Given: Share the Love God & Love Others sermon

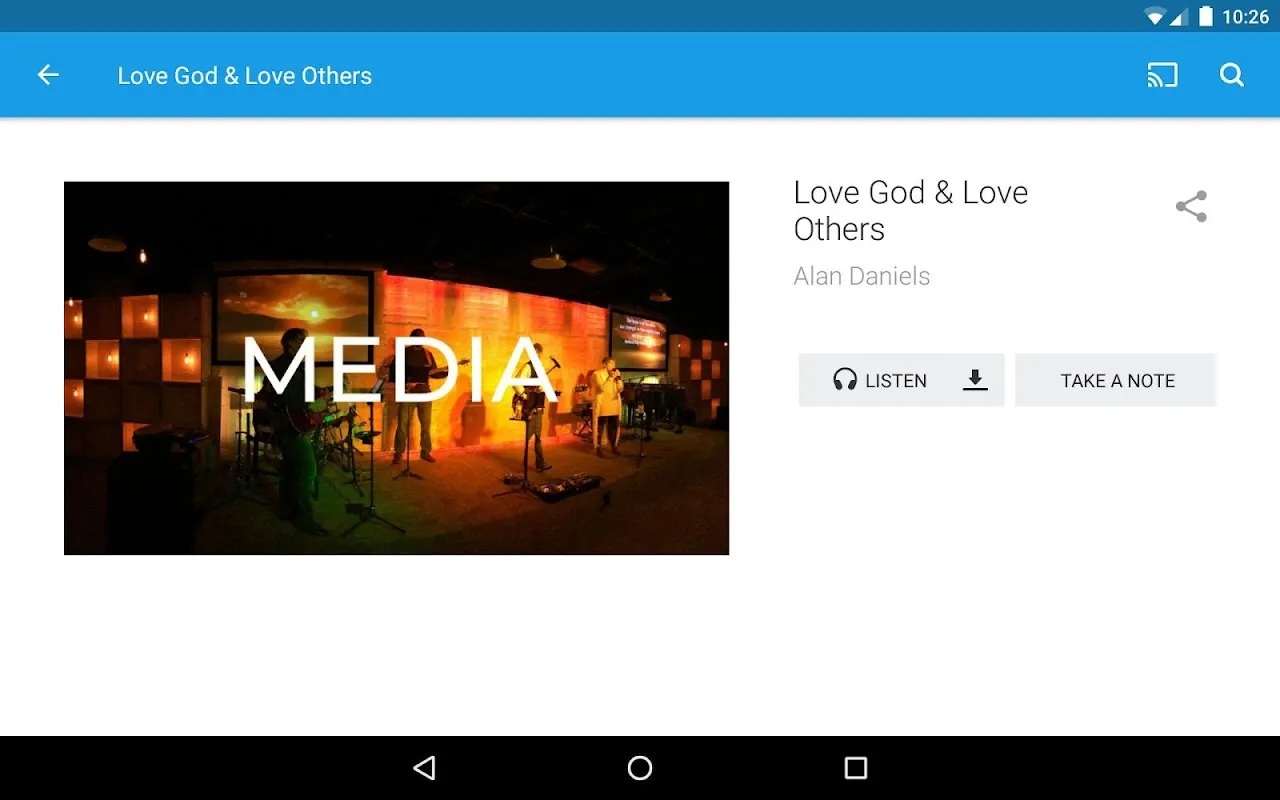Looking at the screenshot, I should pos(1191,207).
